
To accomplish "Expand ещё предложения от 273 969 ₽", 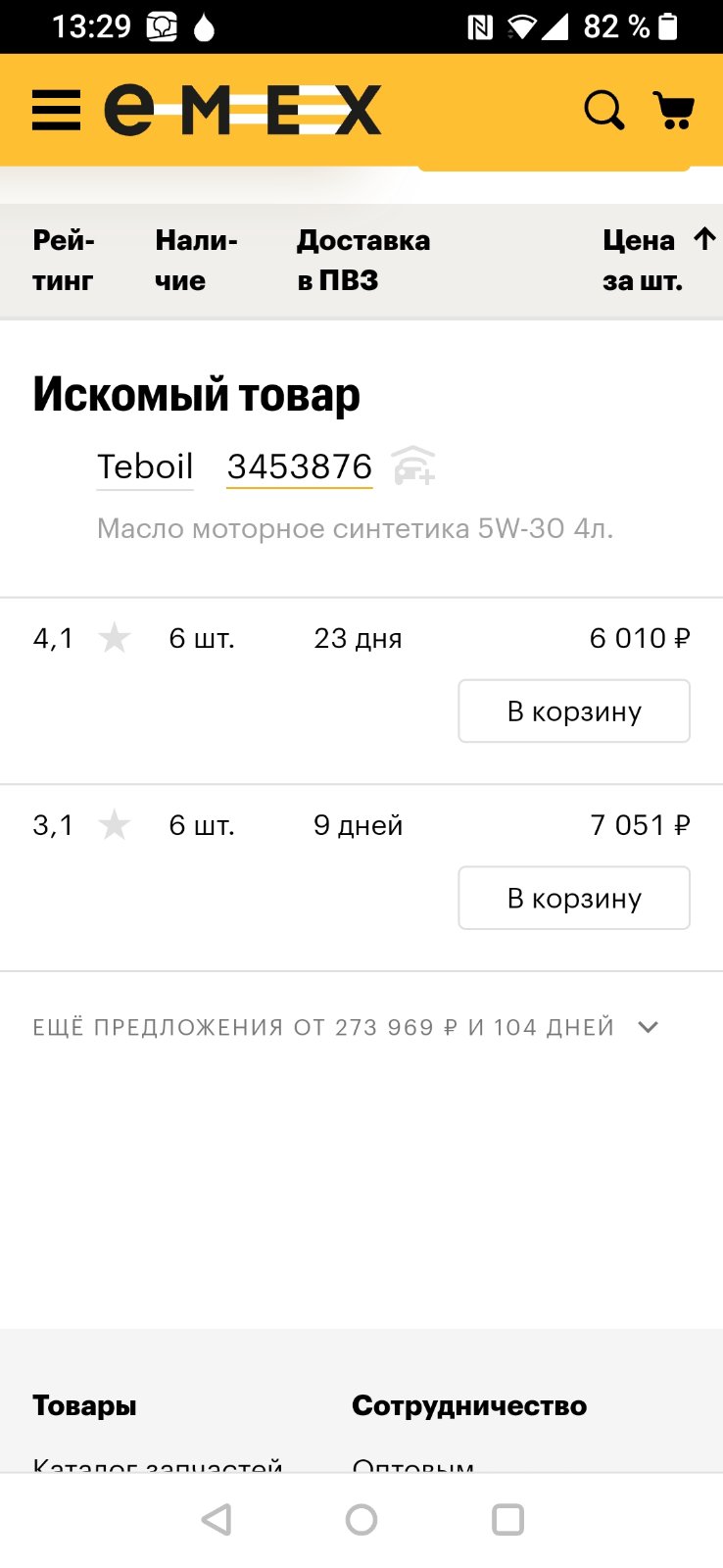I will click(346, 1027).
